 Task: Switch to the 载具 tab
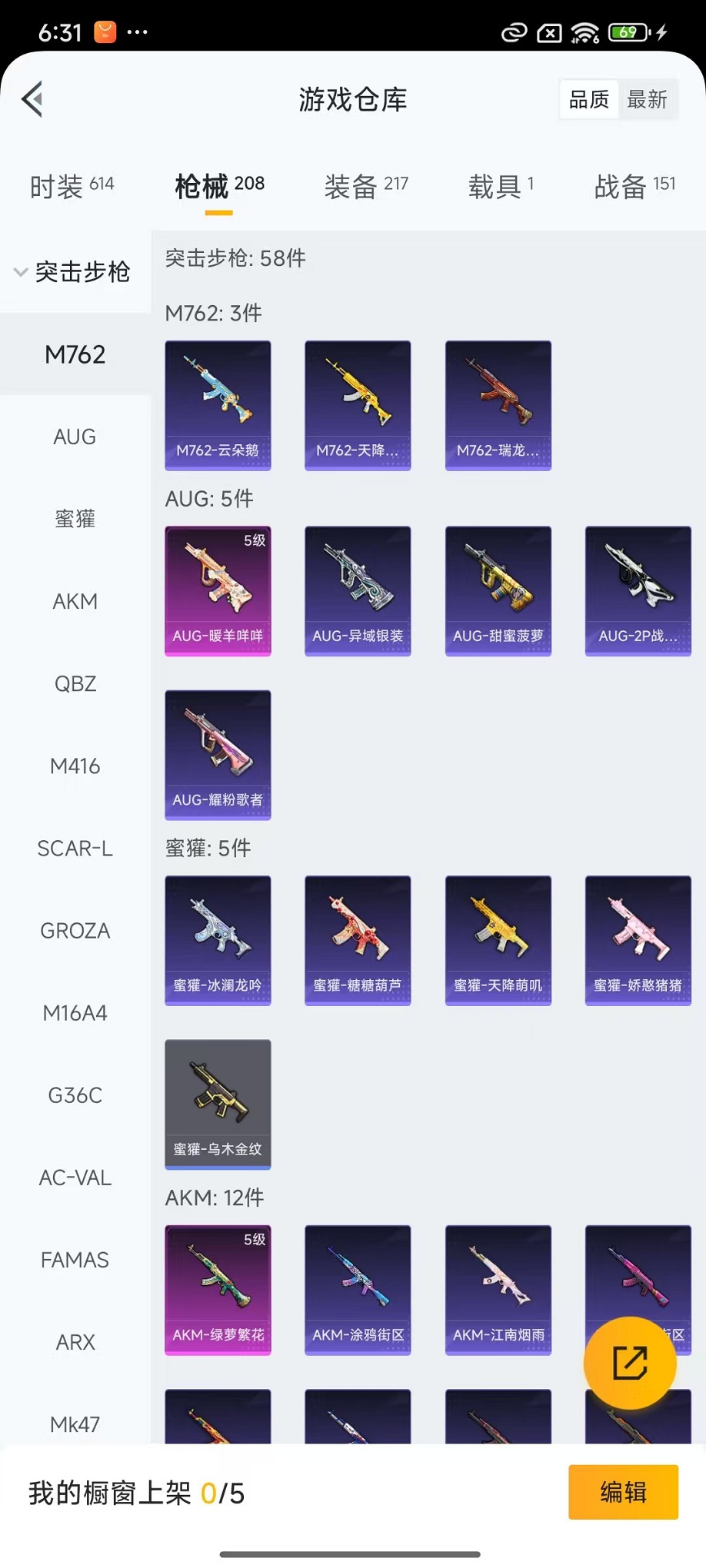coord(500,185)
